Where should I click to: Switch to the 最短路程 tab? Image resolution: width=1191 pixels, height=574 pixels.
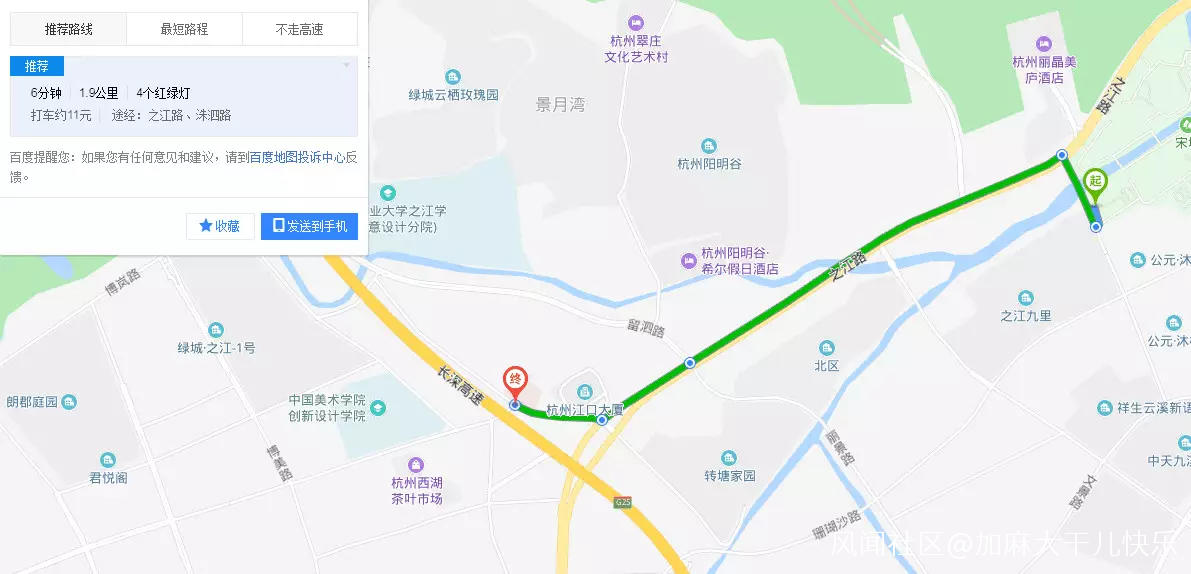pyautogui.click(x=184, y=29)
